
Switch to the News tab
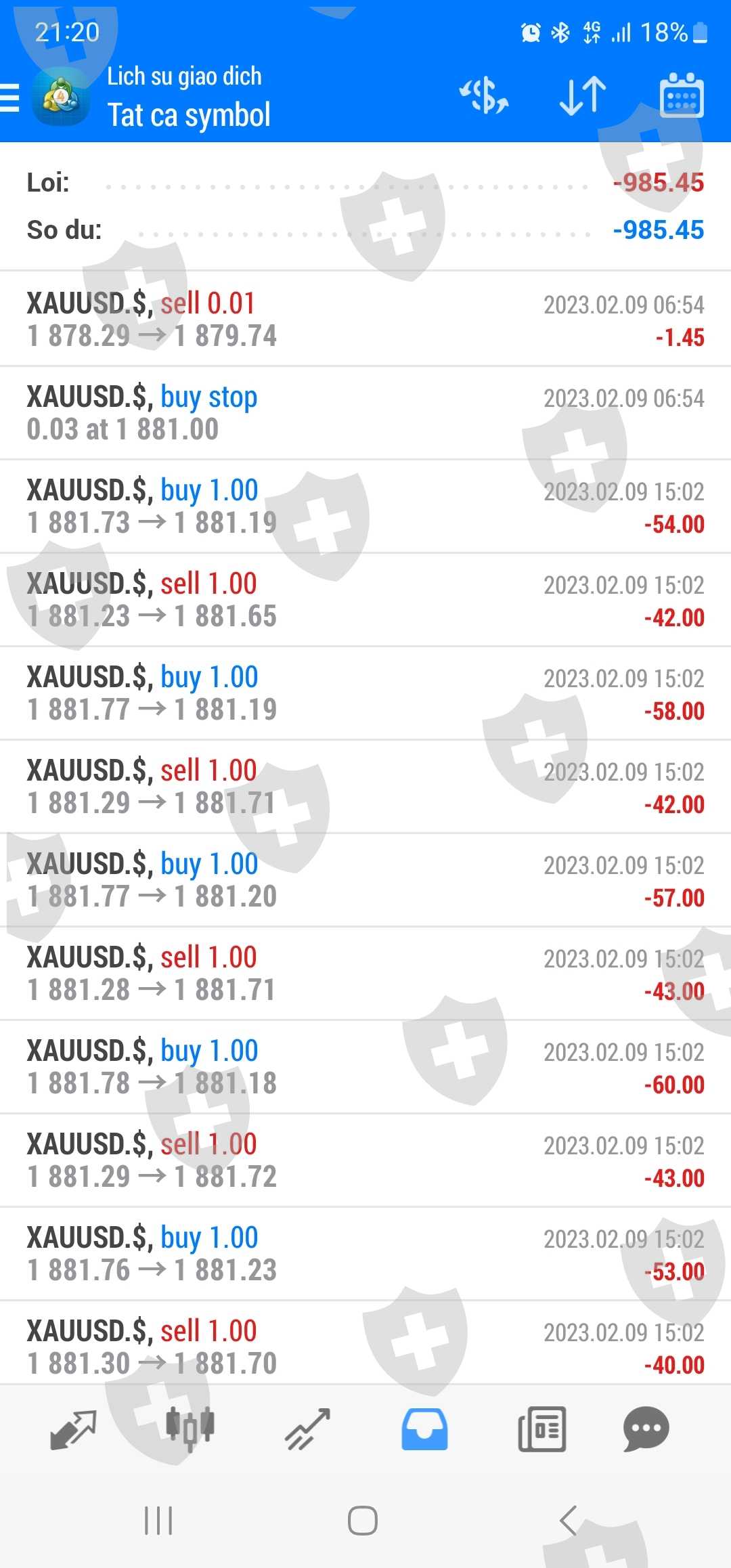tap(541, 1429)
